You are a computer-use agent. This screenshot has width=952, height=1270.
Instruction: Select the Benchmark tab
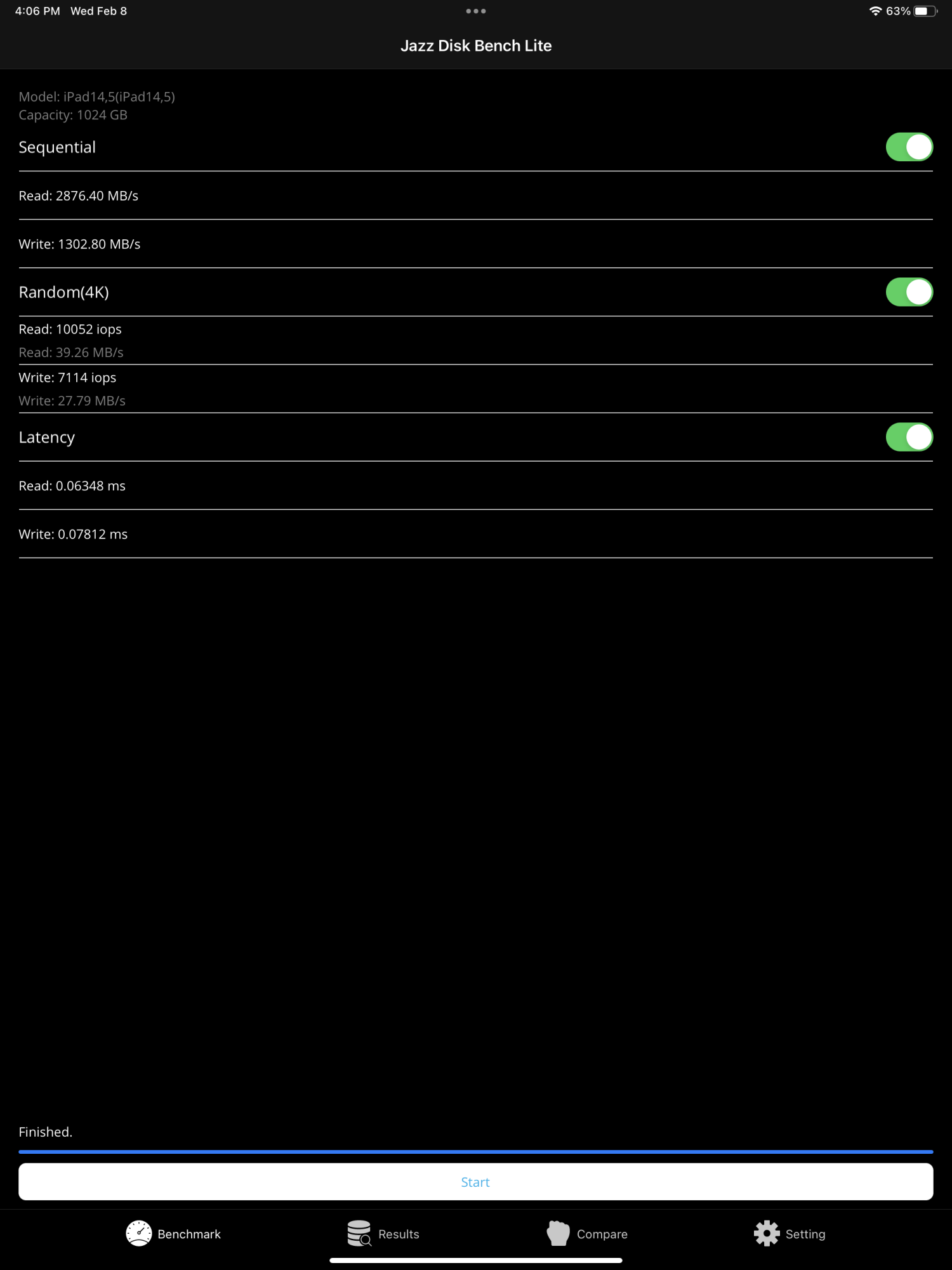pos(173,1233)
